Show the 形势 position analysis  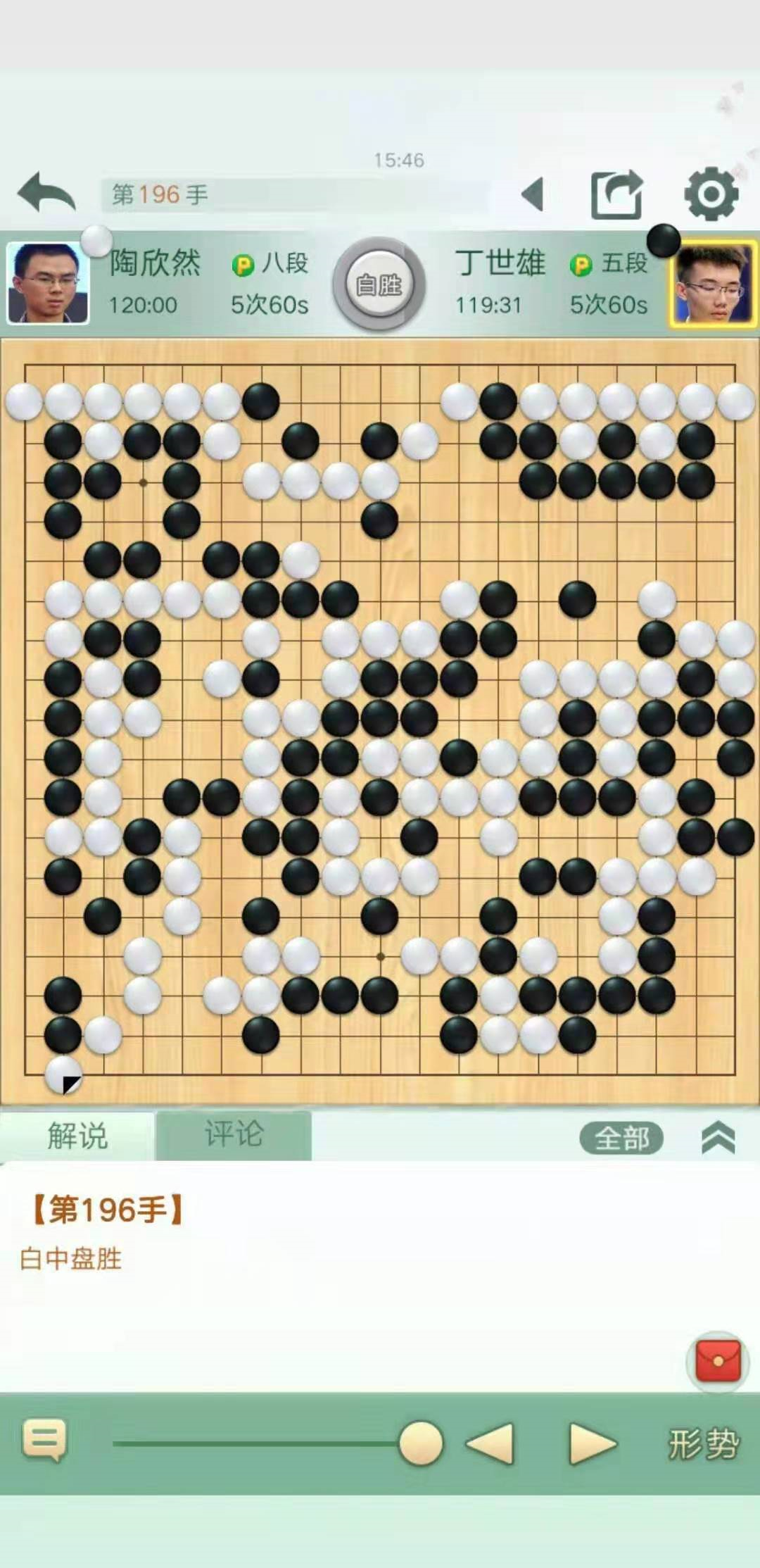pos(703,1444)
